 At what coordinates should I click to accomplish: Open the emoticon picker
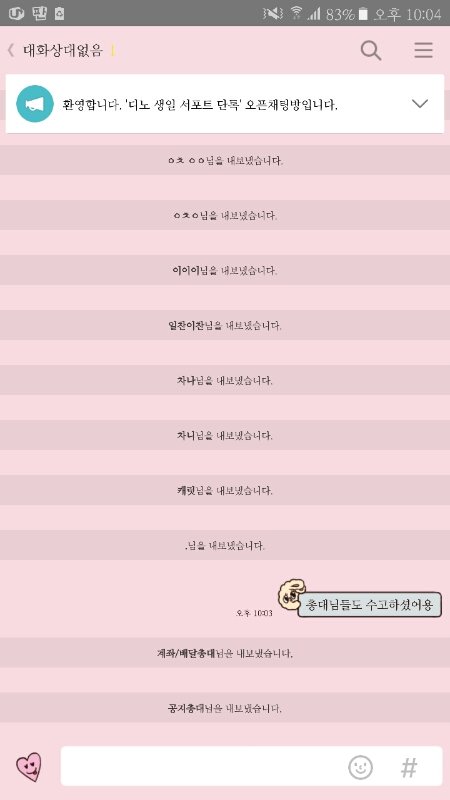(360, 767)
